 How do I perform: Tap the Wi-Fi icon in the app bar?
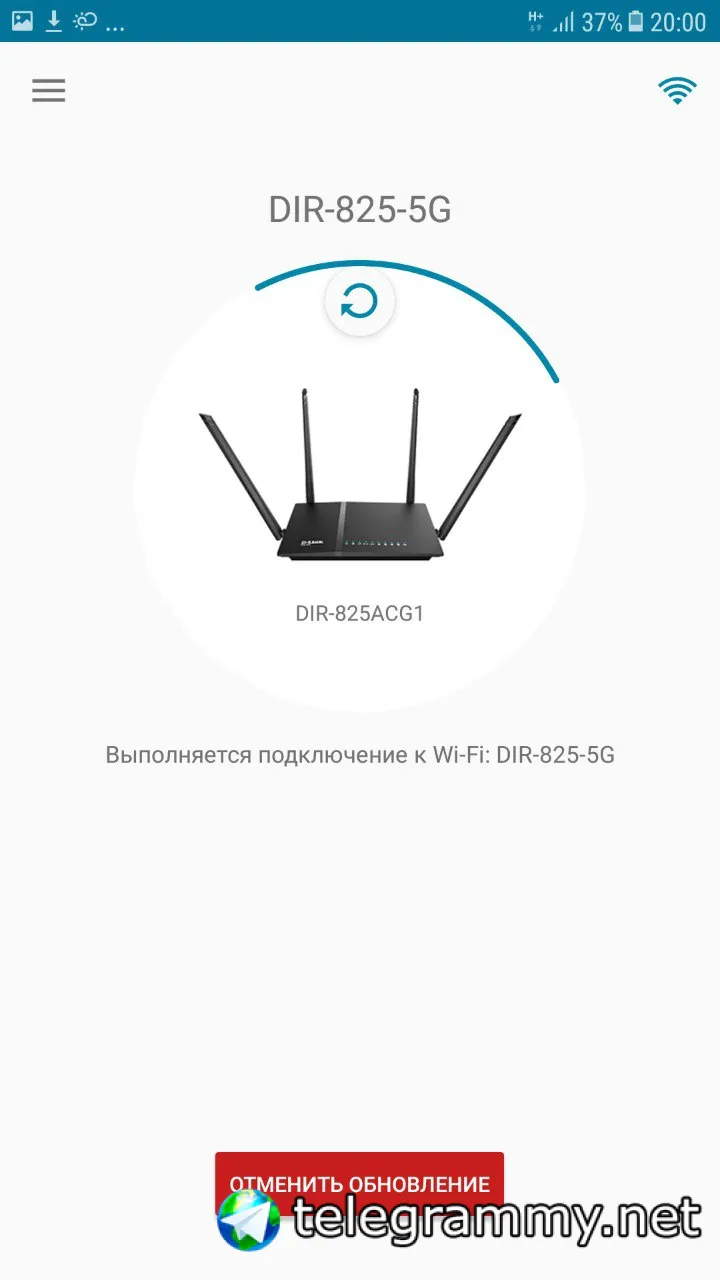tap(677, 91)
